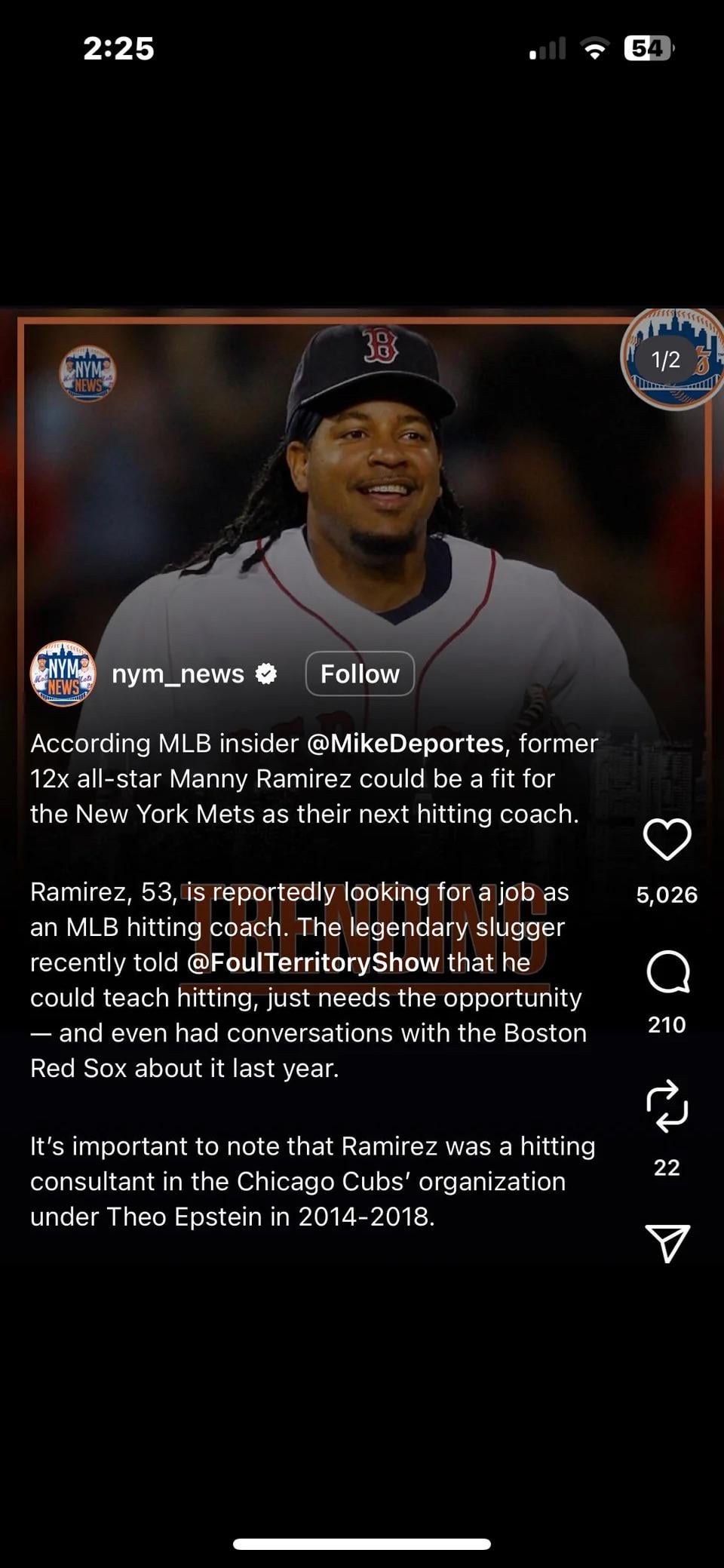Open the nym_news profile picture
This screenshot has width=724, height=1568.
(x=63, y=674)
